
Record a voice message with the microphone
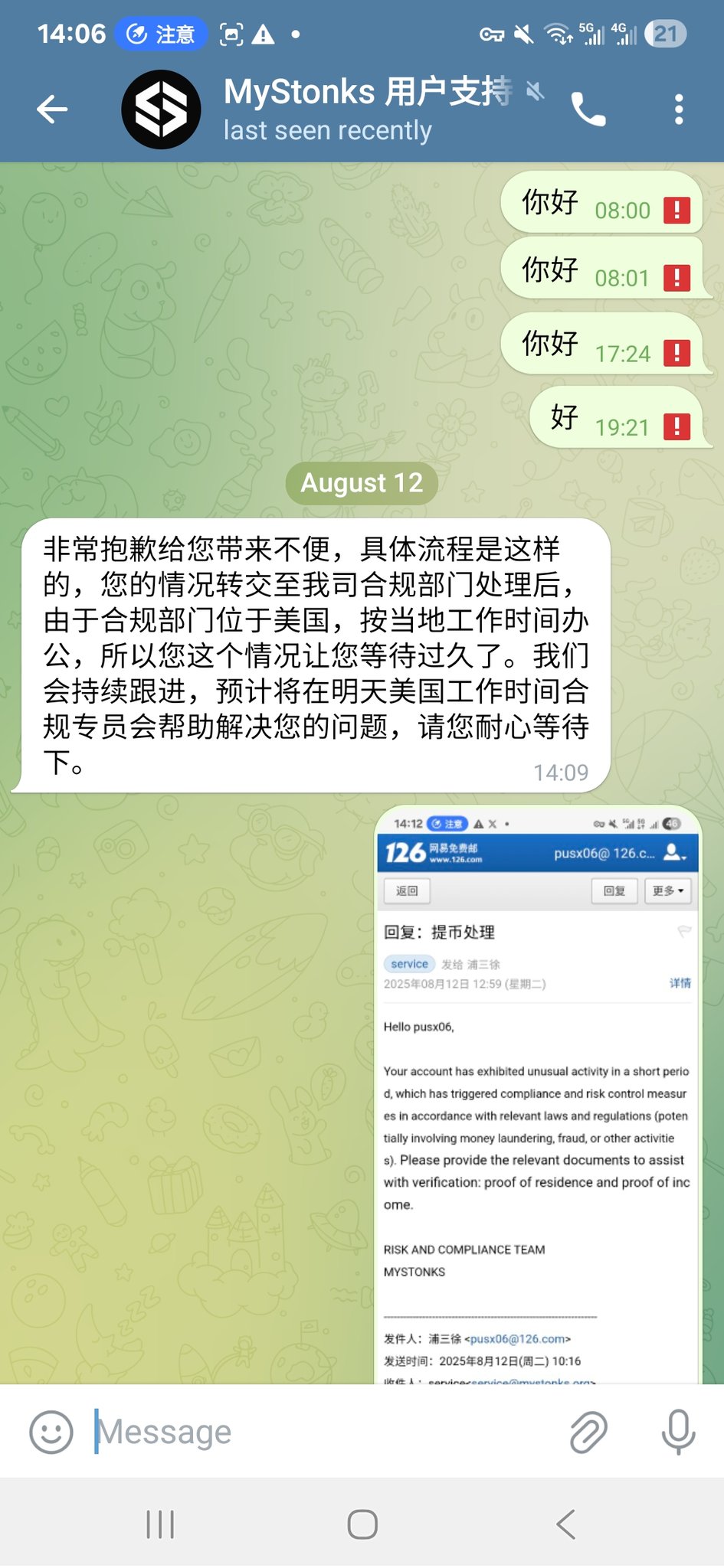click(678, 1432)
